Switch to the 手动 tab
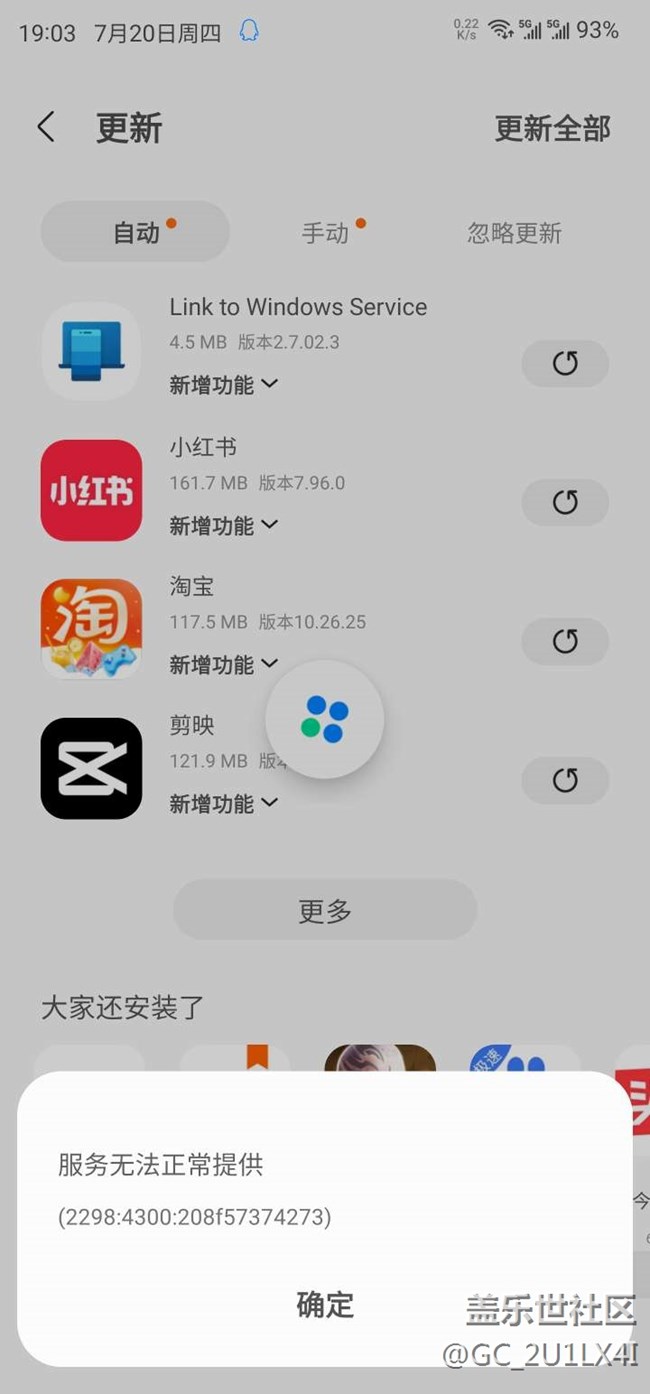Image resolution: width=650 pixels, height=1394 pixels. (326, 233)
